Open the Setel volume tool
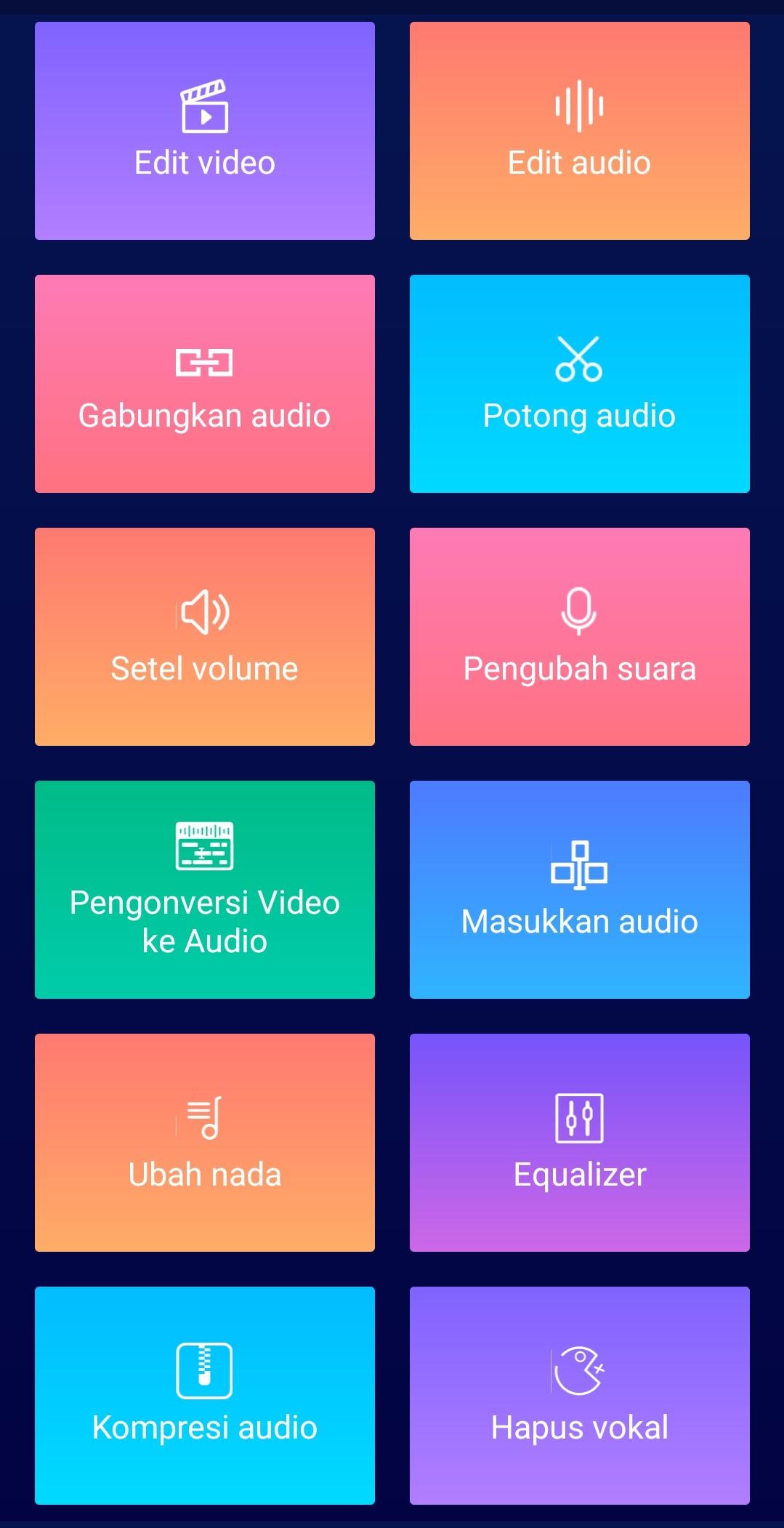Screen dimensions: 784x1528 pyautogui.click(x=205, y=637)
